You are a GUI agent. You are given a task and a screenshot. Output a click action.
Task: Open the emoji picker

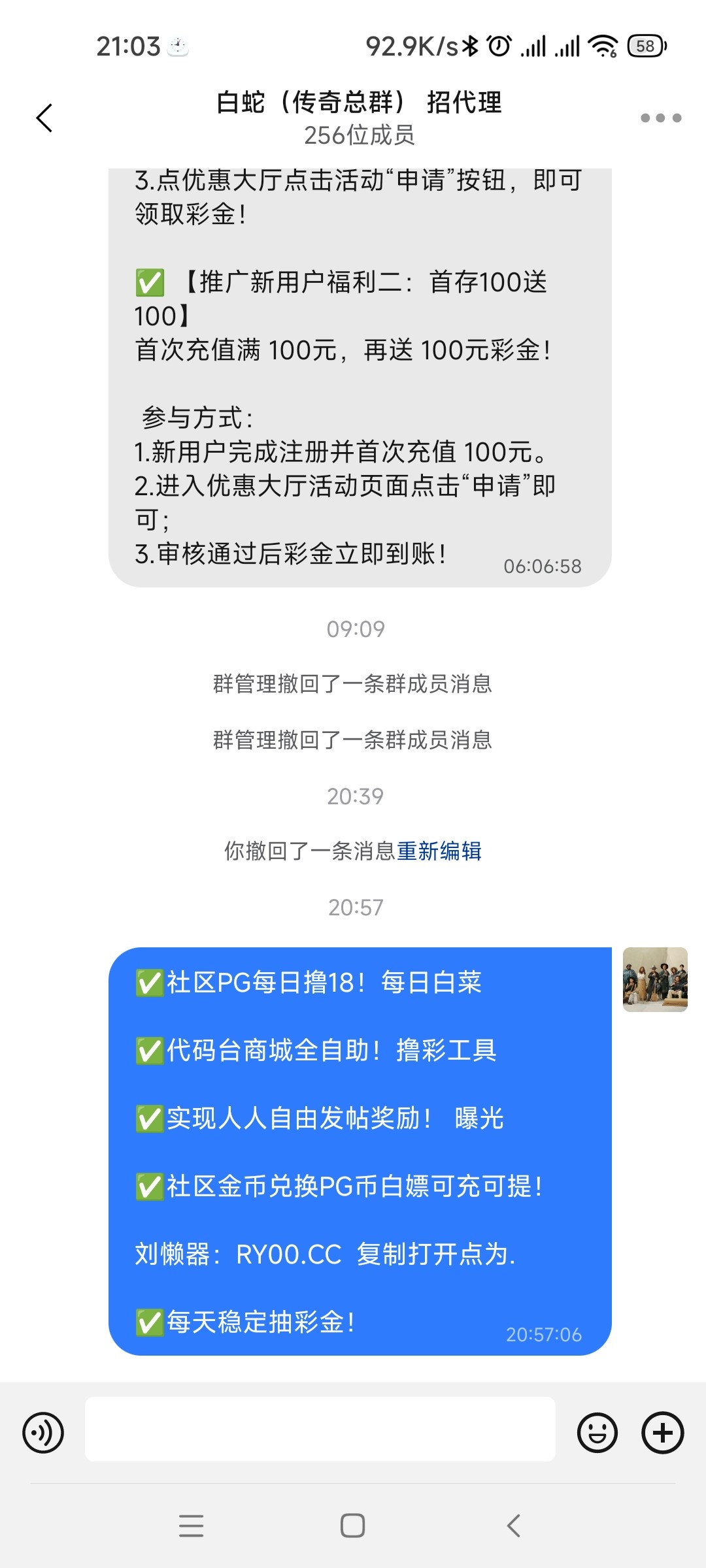pyautogui.click(x=597, y=1433)
